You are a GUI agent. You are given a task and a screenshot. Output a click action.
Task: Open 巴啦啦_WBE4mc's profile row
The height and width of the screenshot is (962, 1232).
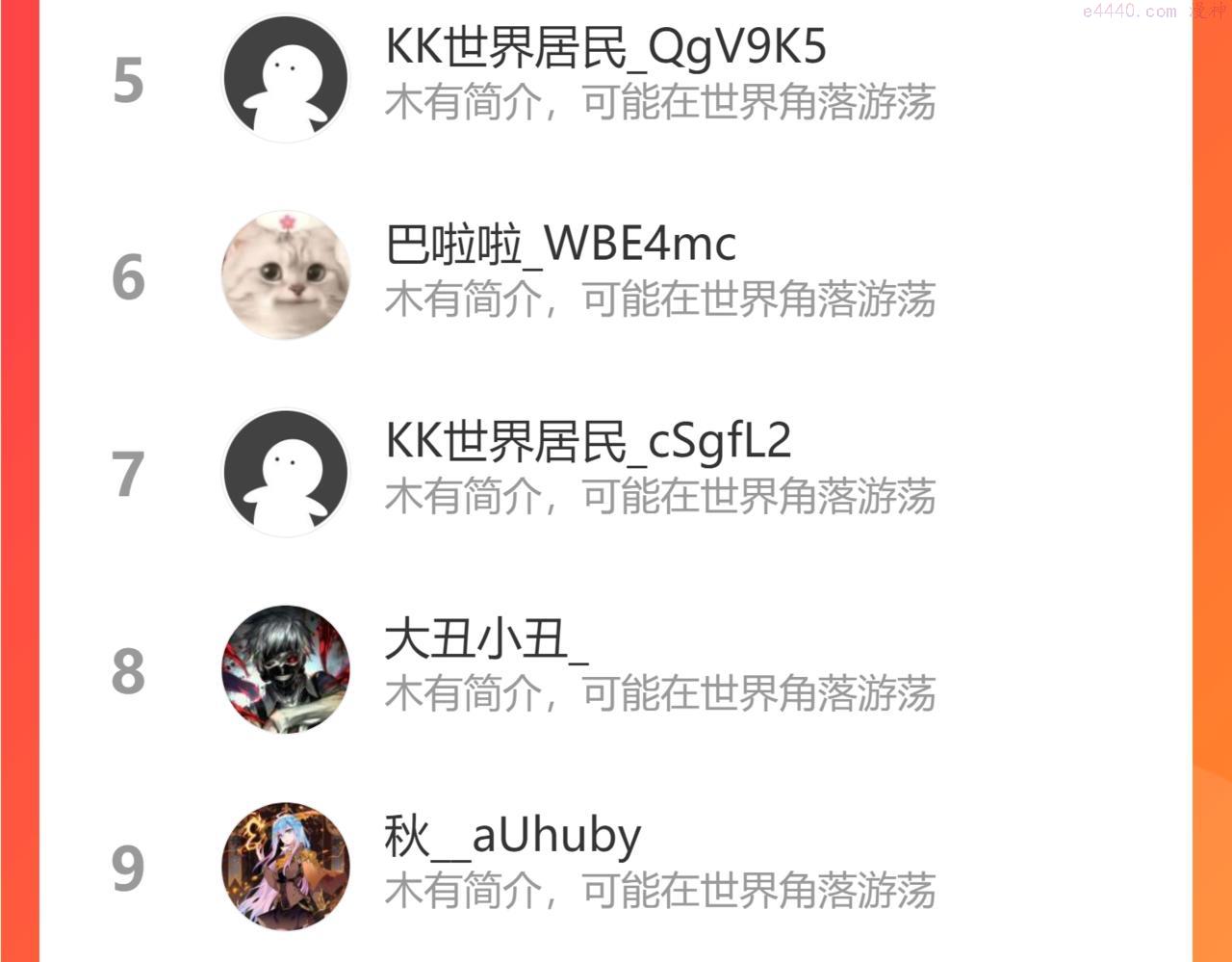pos(616,275)
